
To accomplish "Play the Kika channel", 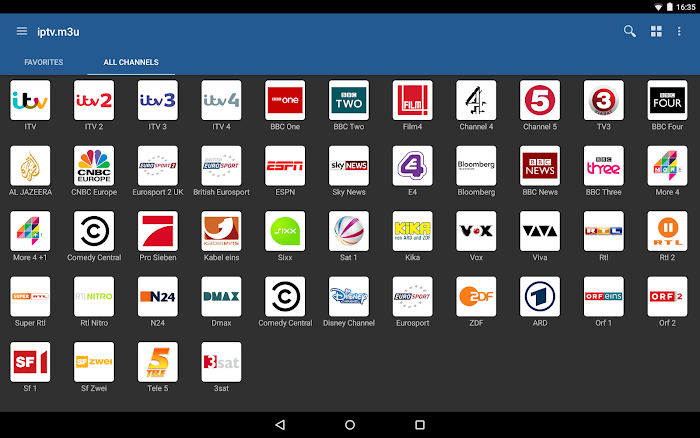I will [x=413, y=231].
